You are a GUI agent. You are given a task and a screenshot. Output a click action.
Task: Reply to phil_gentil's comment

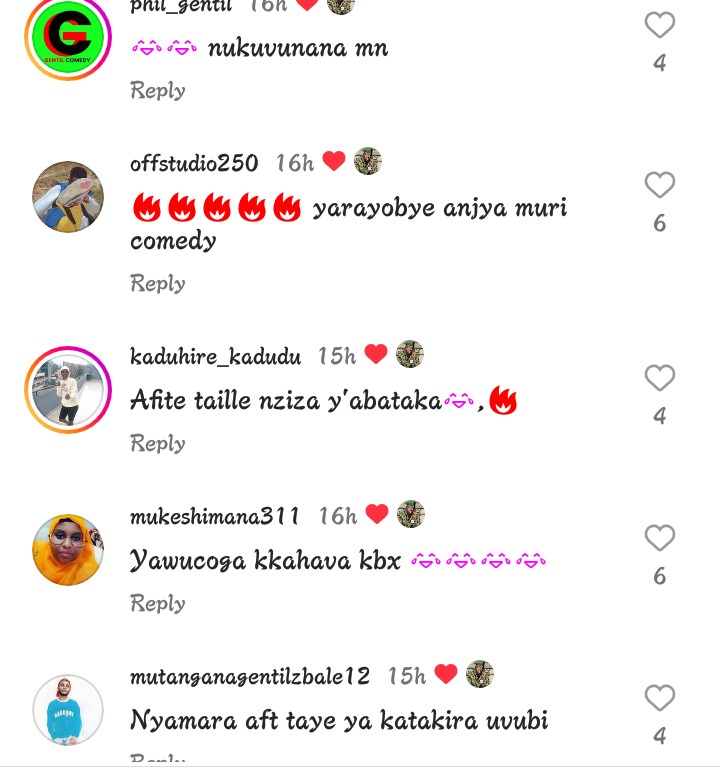tap(158, 91)
